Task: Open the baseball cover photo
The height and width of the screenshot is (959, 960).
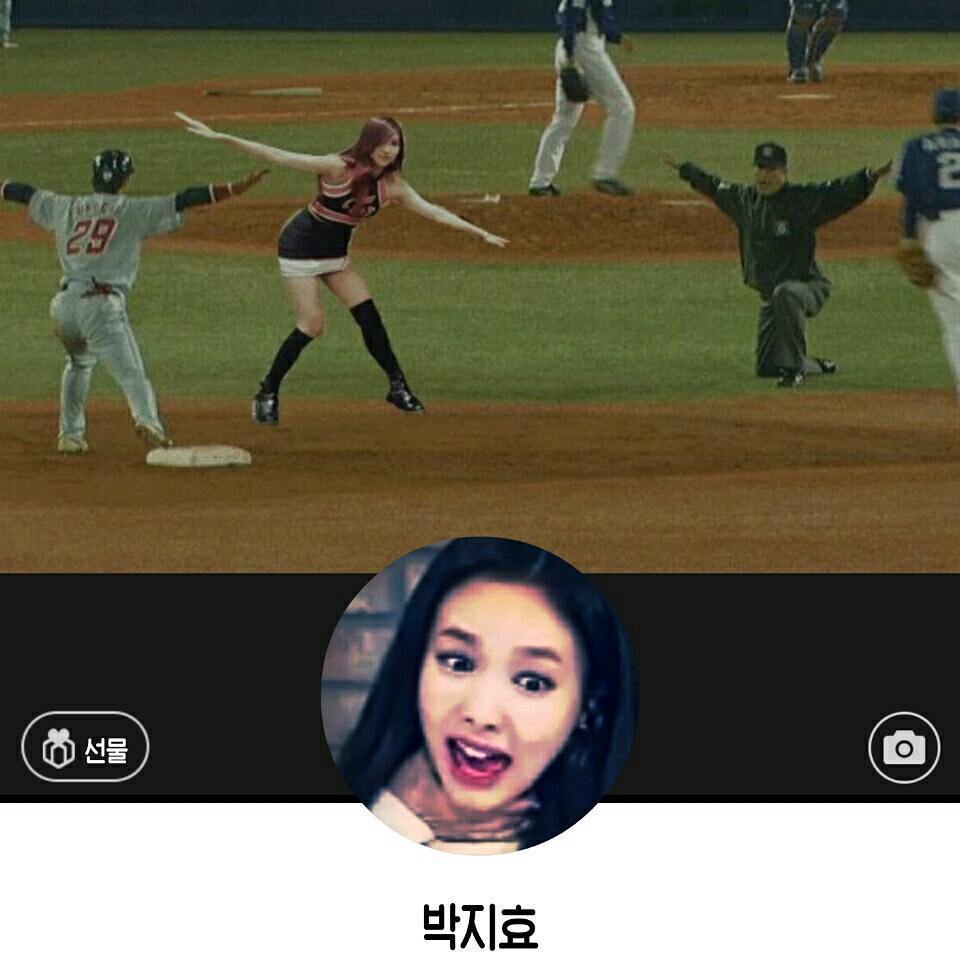Action: tap(600, 300)
